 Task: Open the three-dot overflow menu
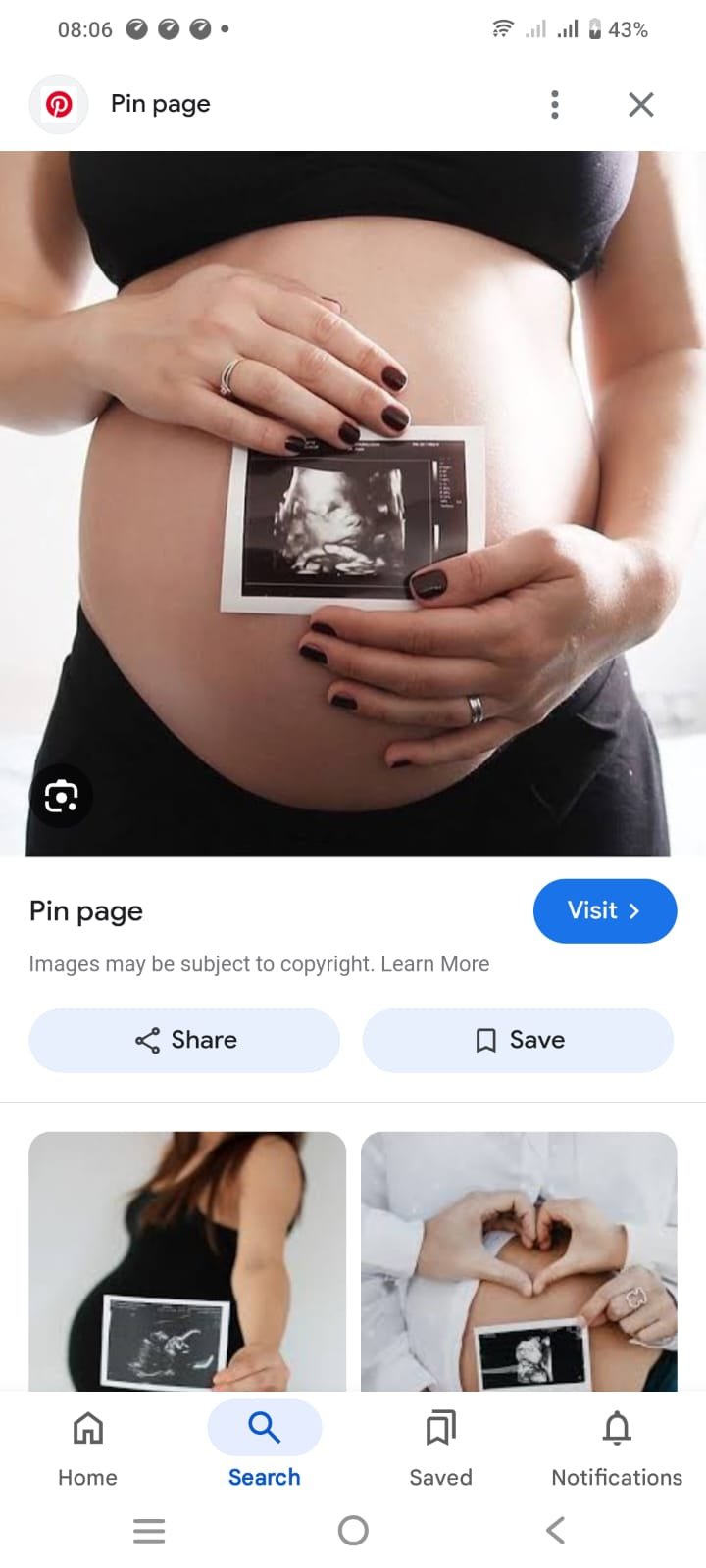555,104
